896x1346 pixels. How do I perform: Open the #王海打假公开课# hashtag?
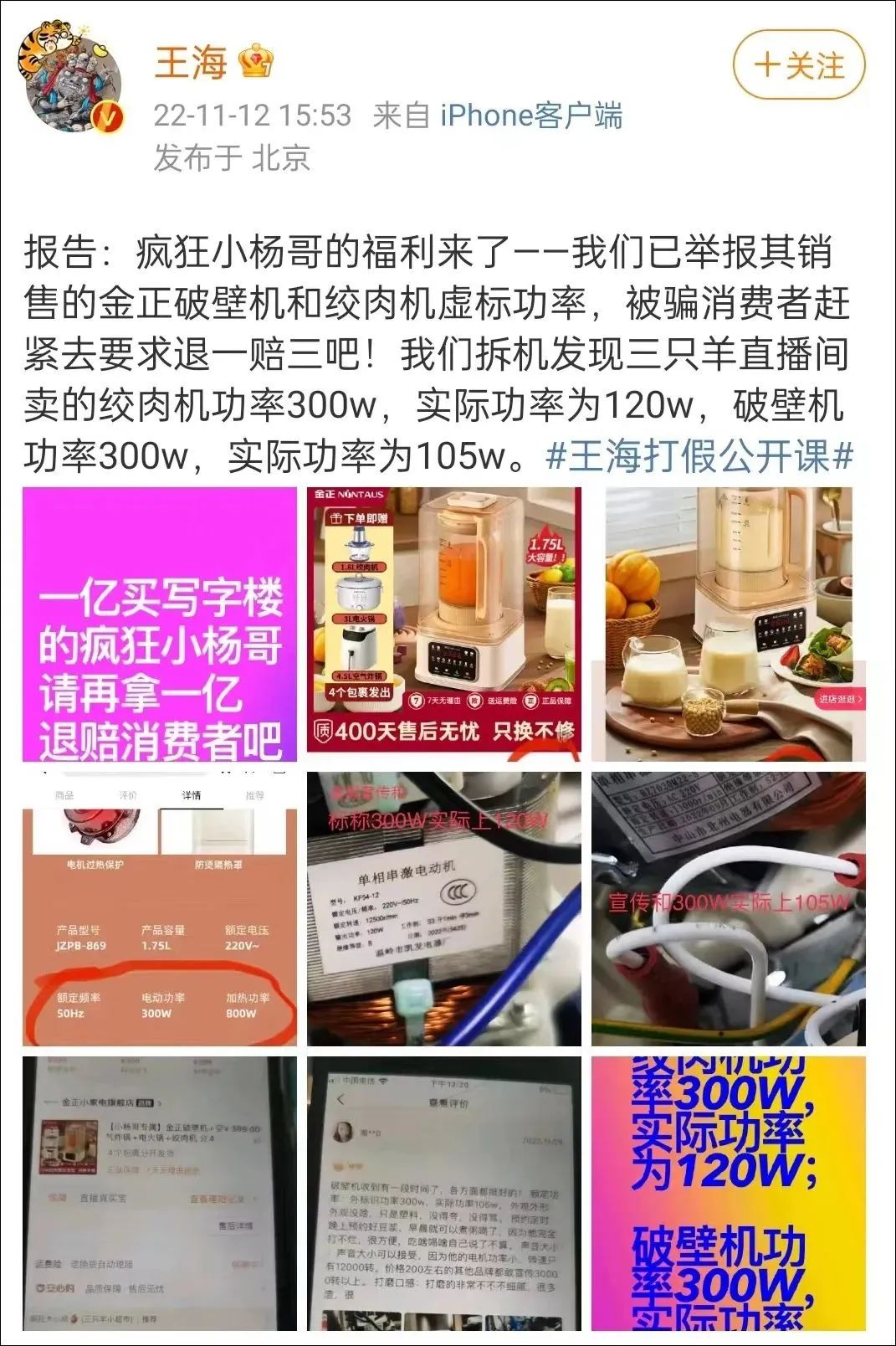(699, 457)
